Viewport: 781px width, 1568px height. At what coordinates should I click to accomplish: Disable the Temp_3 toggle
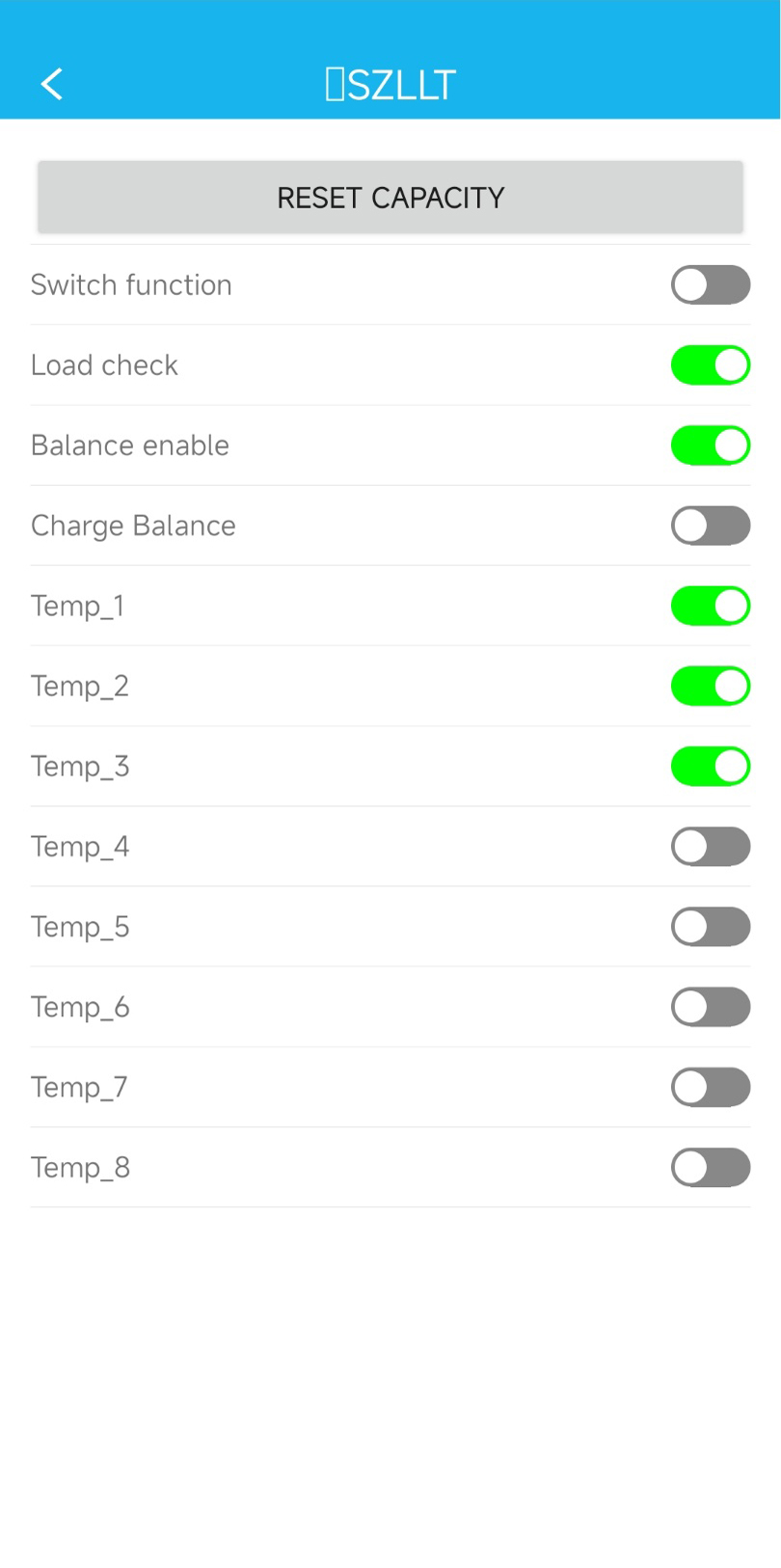coord(711,766)
